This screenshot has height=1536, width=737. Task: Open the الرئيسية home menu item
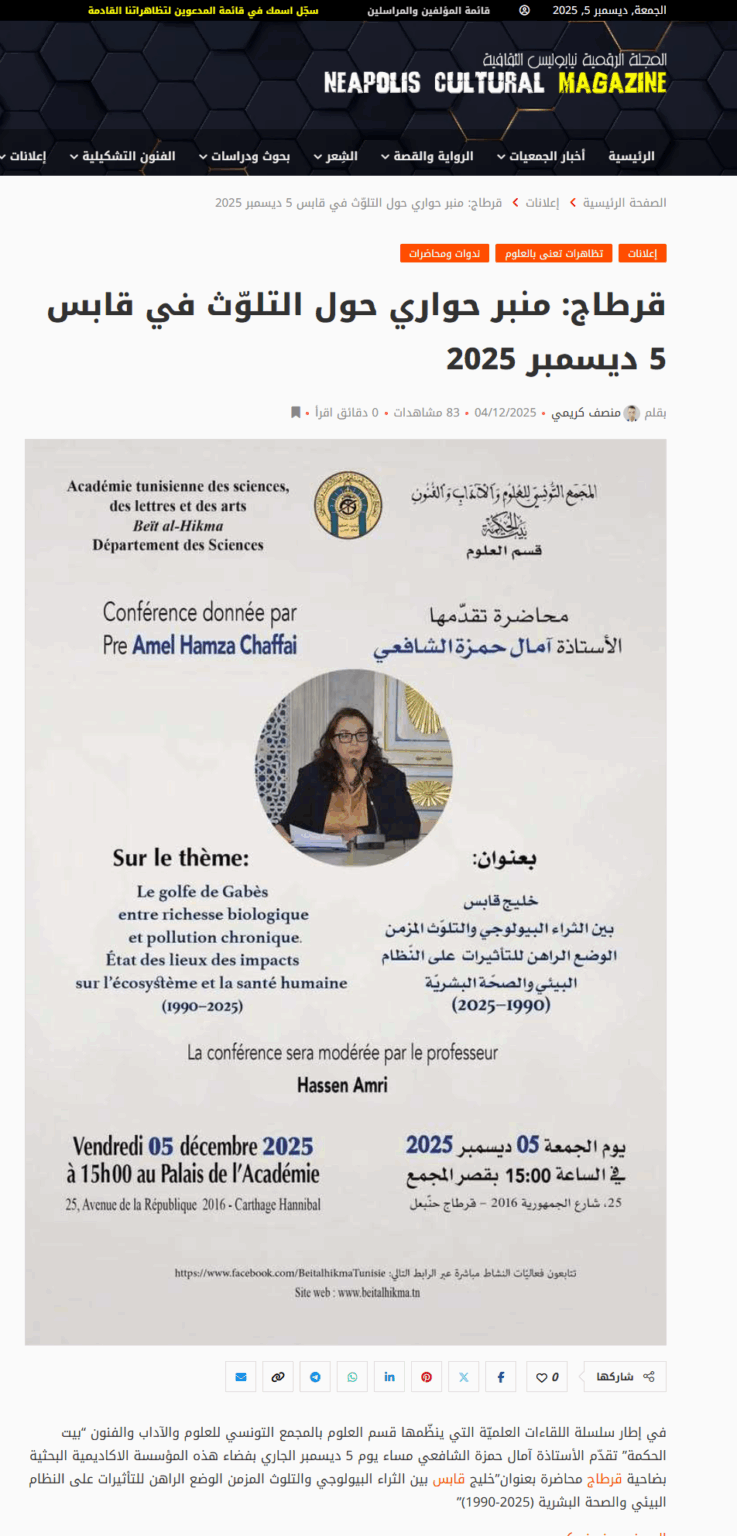(631, 156)
